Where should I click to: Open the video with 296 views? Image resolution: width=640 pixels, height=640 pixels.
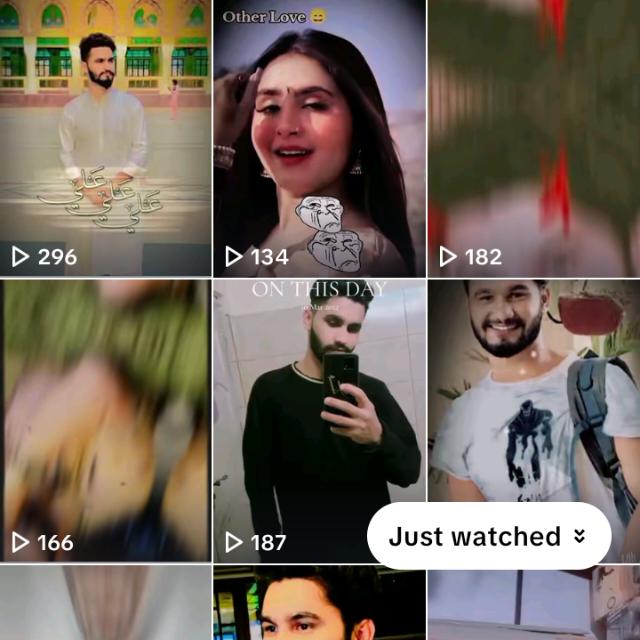click(x=105, y=138)
